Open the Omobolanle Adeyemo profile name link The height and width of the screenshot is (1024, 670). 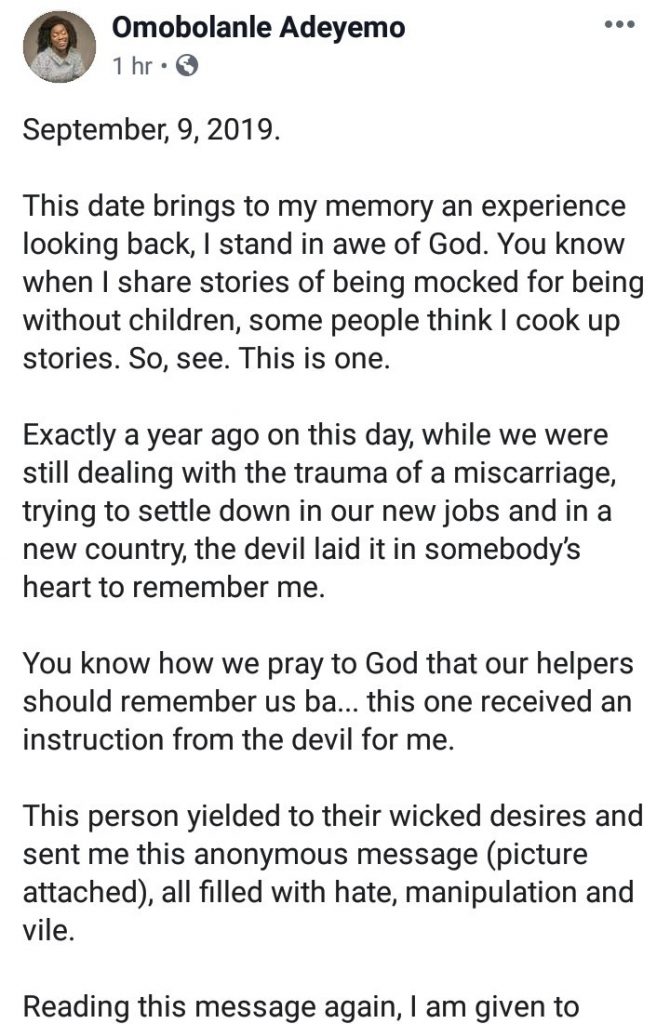click(x=259, y=29)
